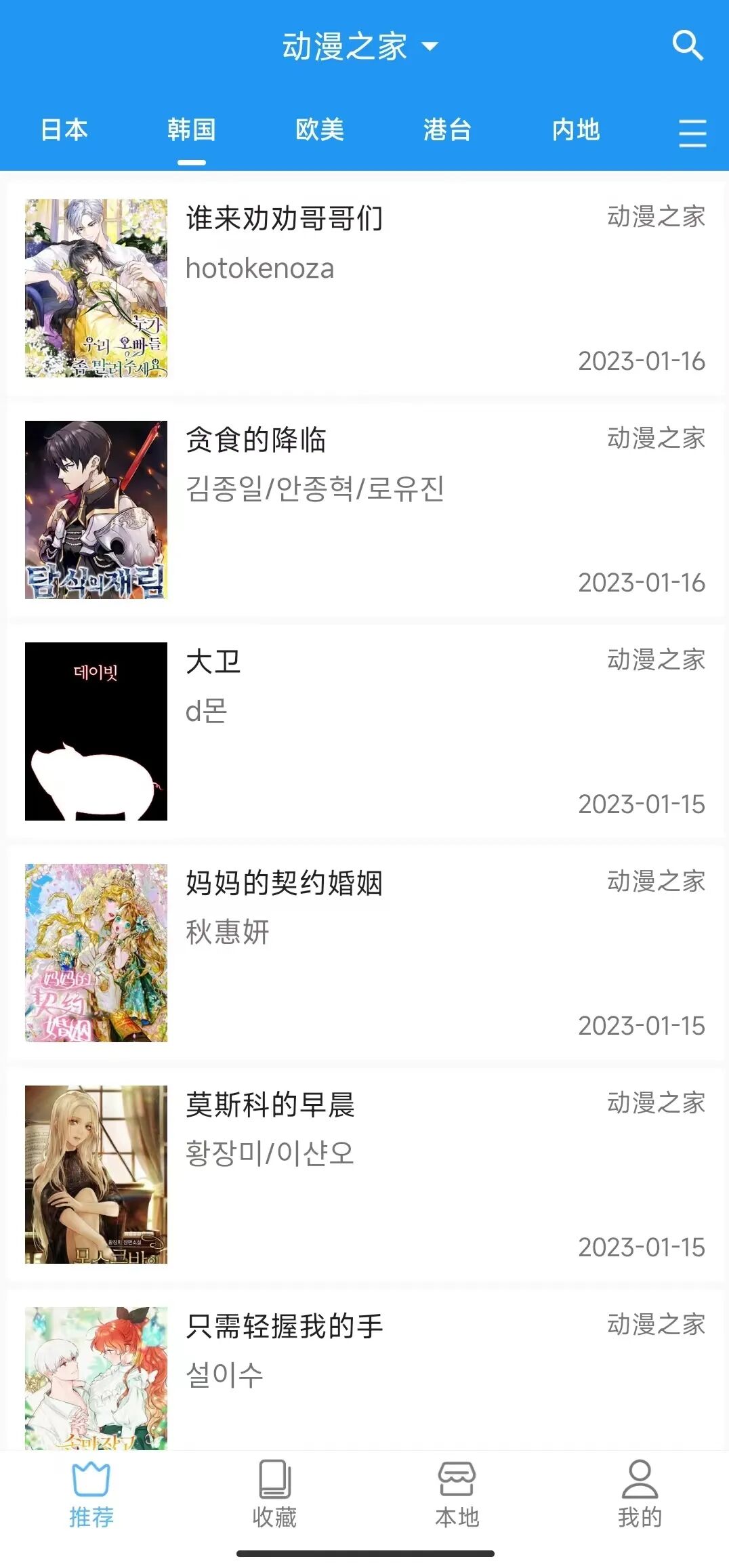The image size is (729, 1568).
Task: Go to the 港台 tab
Action: pyautogui.click(x=447, y=129)
